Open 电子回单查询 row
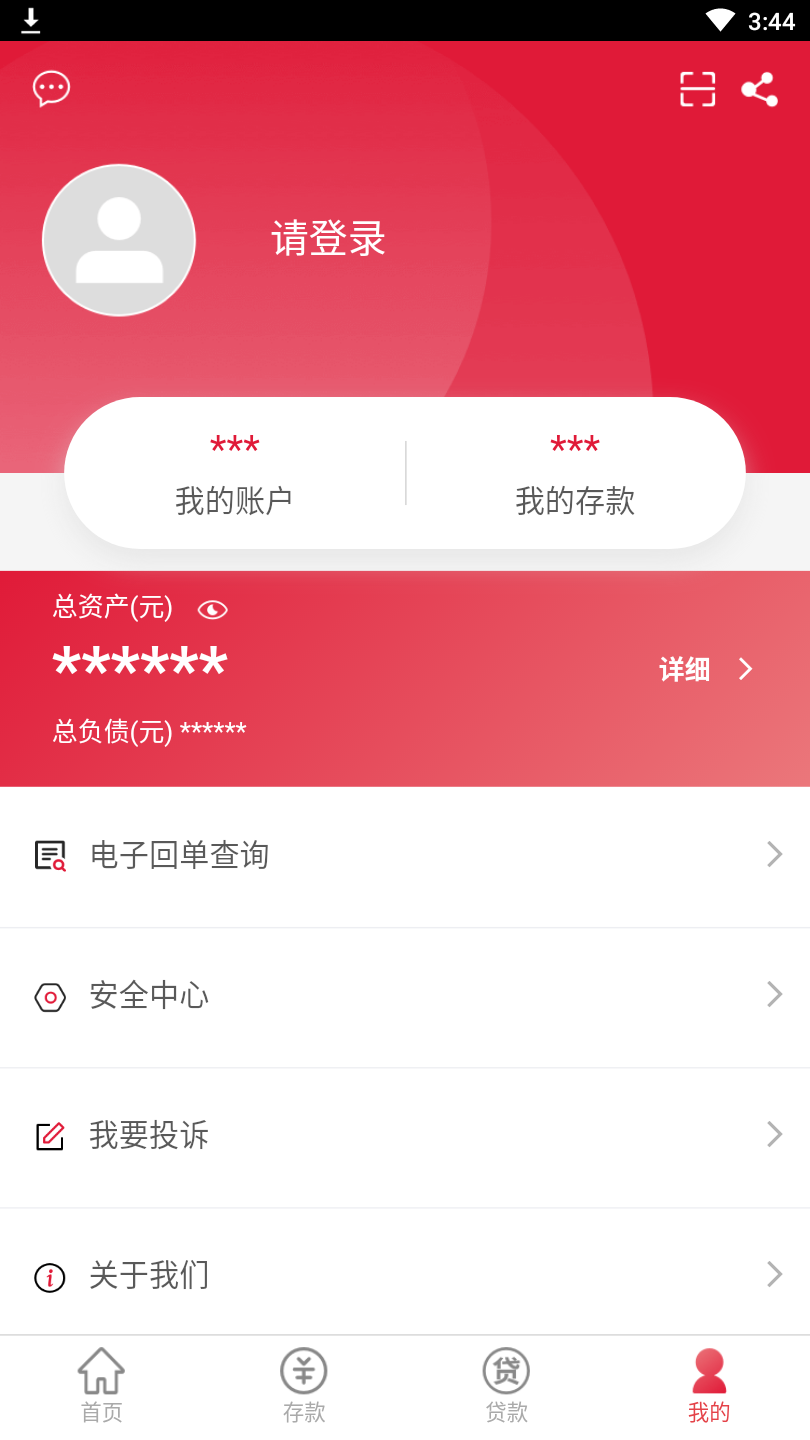 [405, 856]
